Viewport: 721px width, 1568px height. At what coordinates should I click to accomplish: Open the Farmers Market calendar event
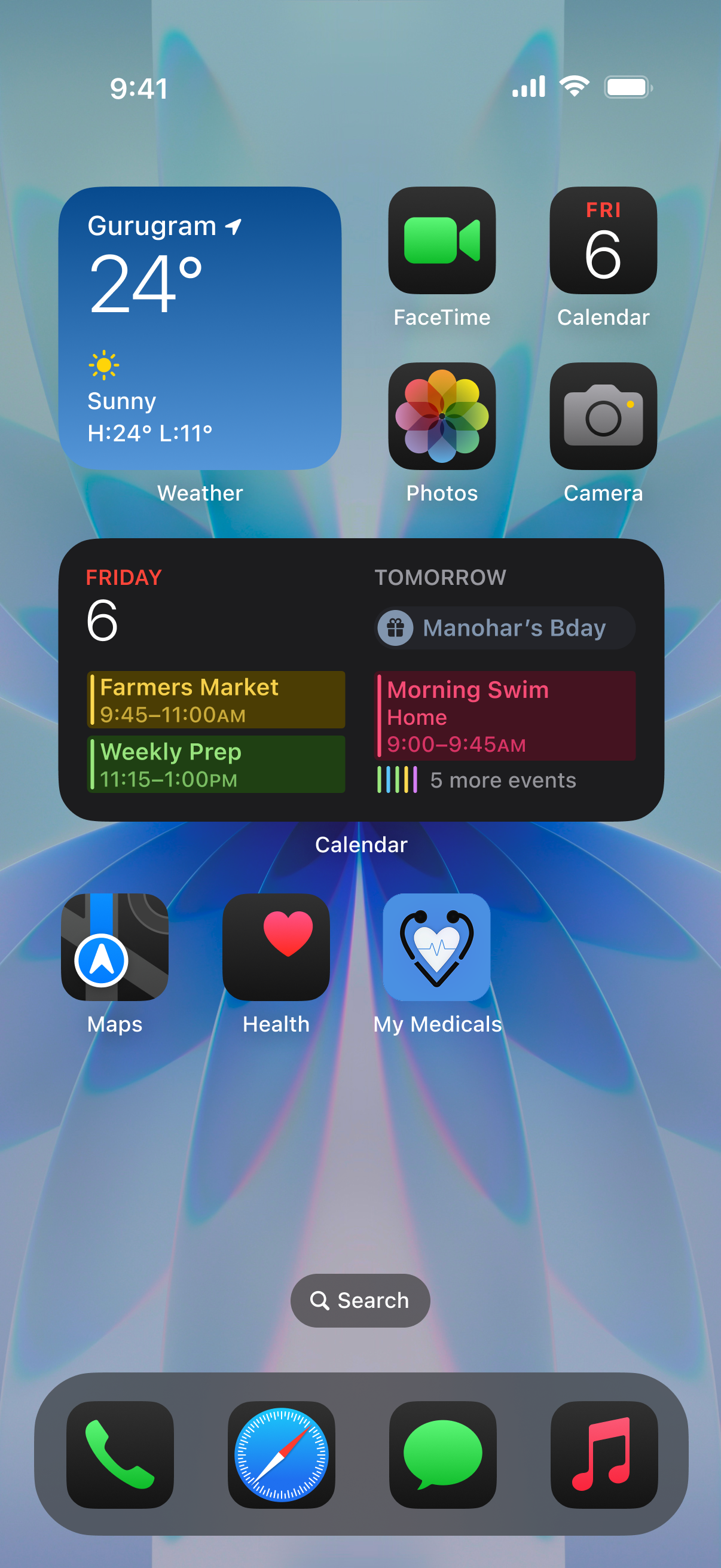pos(216,700)
